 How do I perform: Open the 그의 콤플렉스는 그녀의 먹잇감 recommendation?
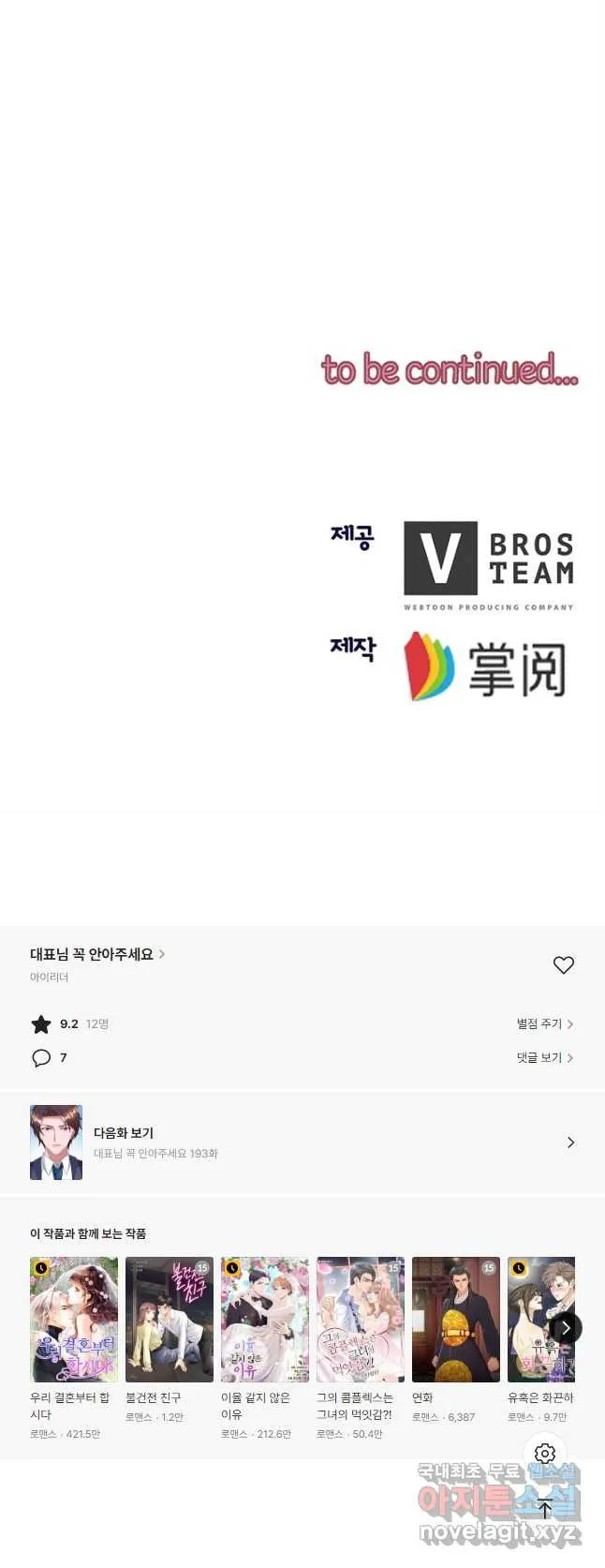(x=361, y=1320)
